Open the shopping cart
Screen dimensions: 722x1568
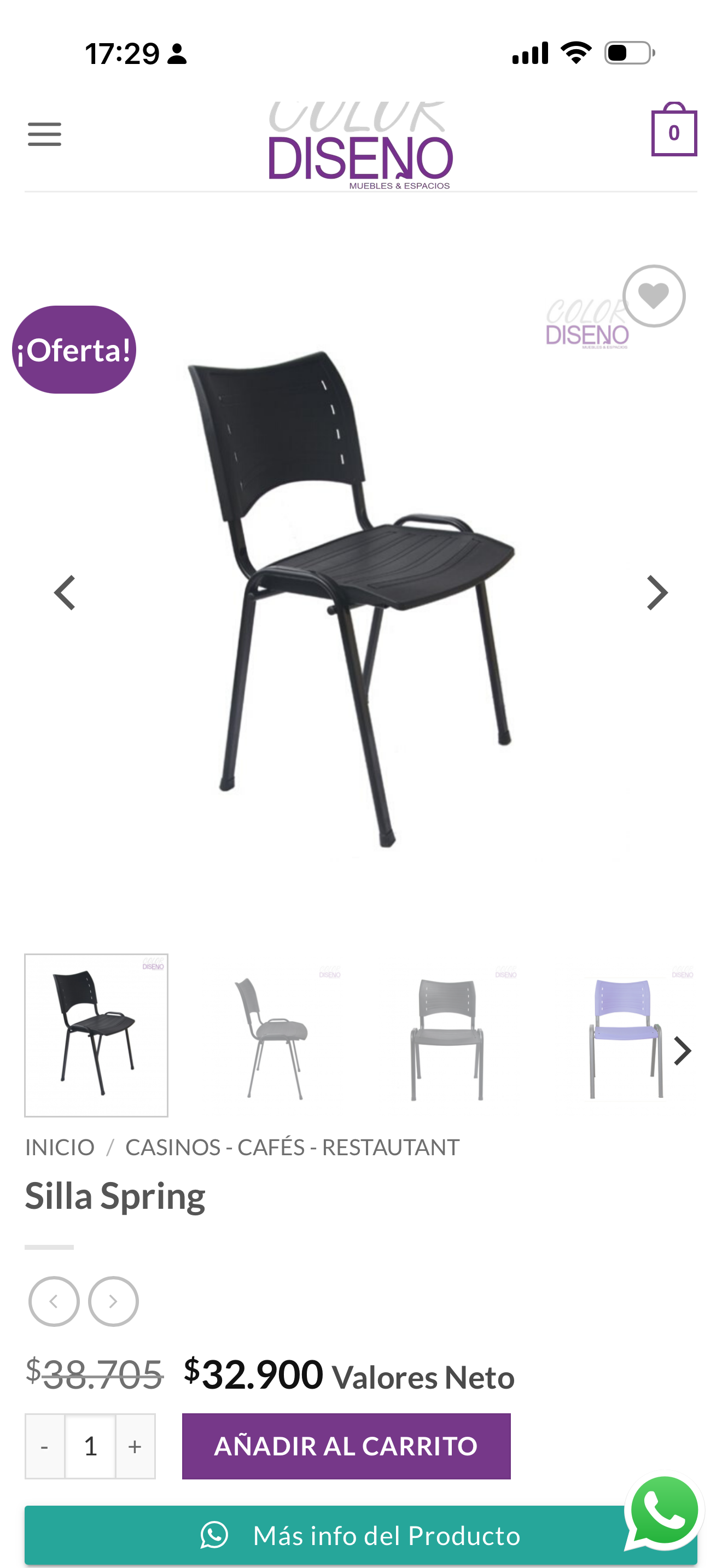tap(673, 131)
